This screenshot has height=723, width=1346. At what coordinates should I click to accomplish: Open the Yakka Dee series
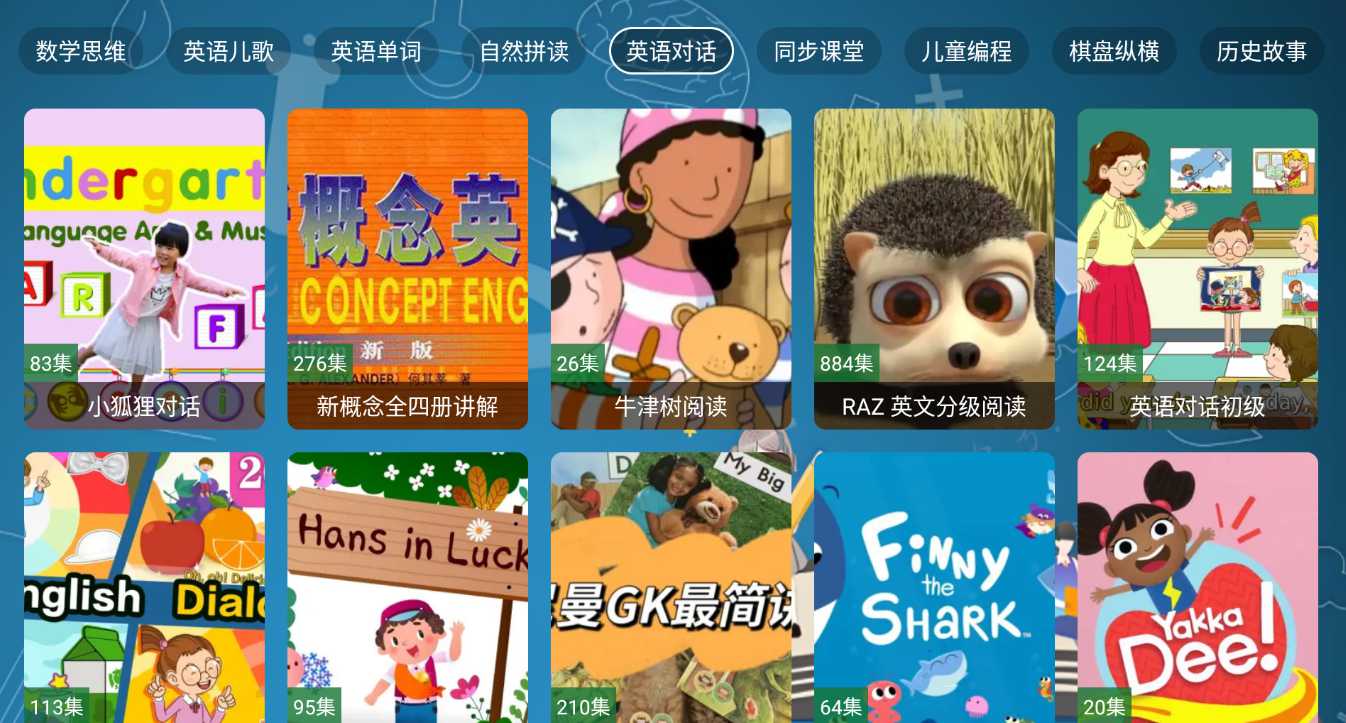pyautogui.click(x=1197, y=588)
